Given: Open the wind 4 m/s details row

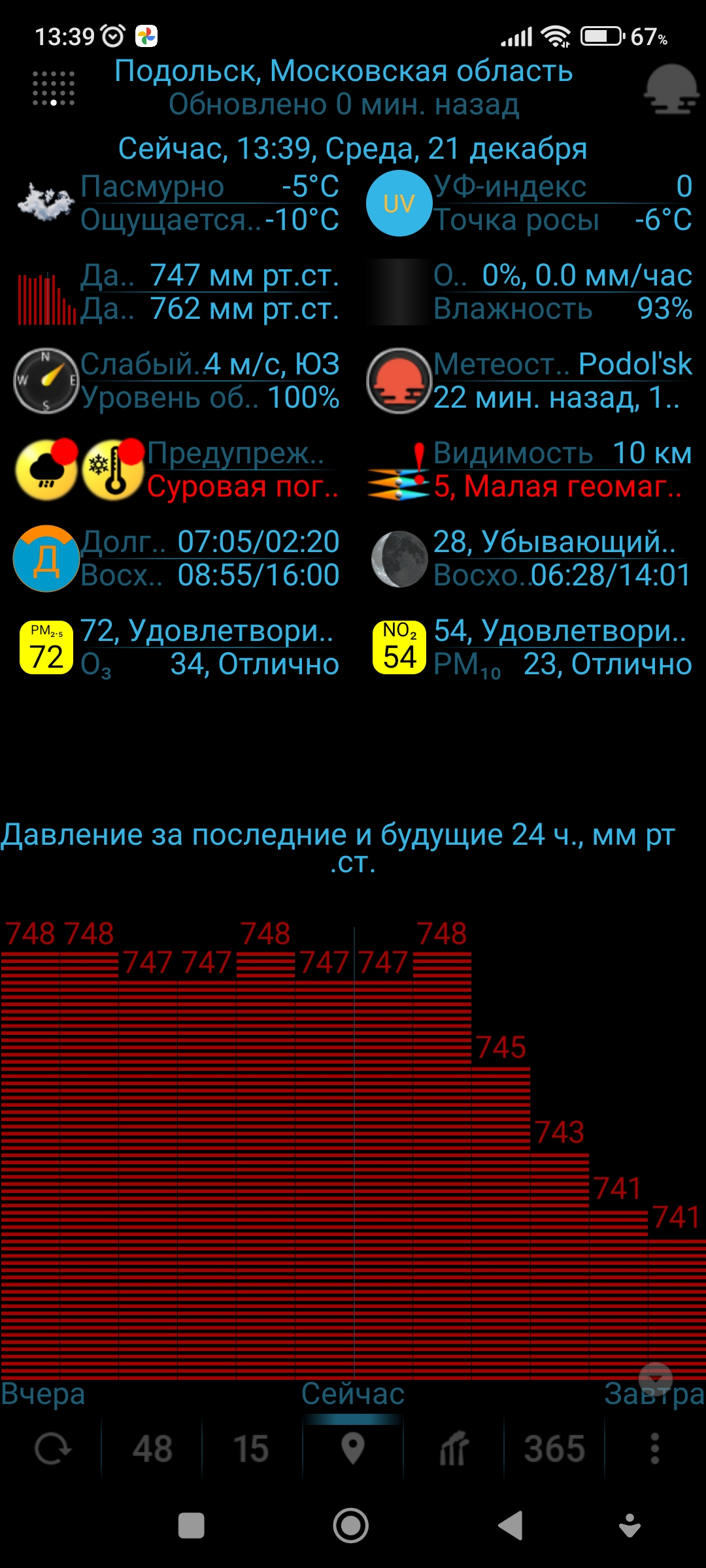Looking at the screenshot, I should 210,365.
